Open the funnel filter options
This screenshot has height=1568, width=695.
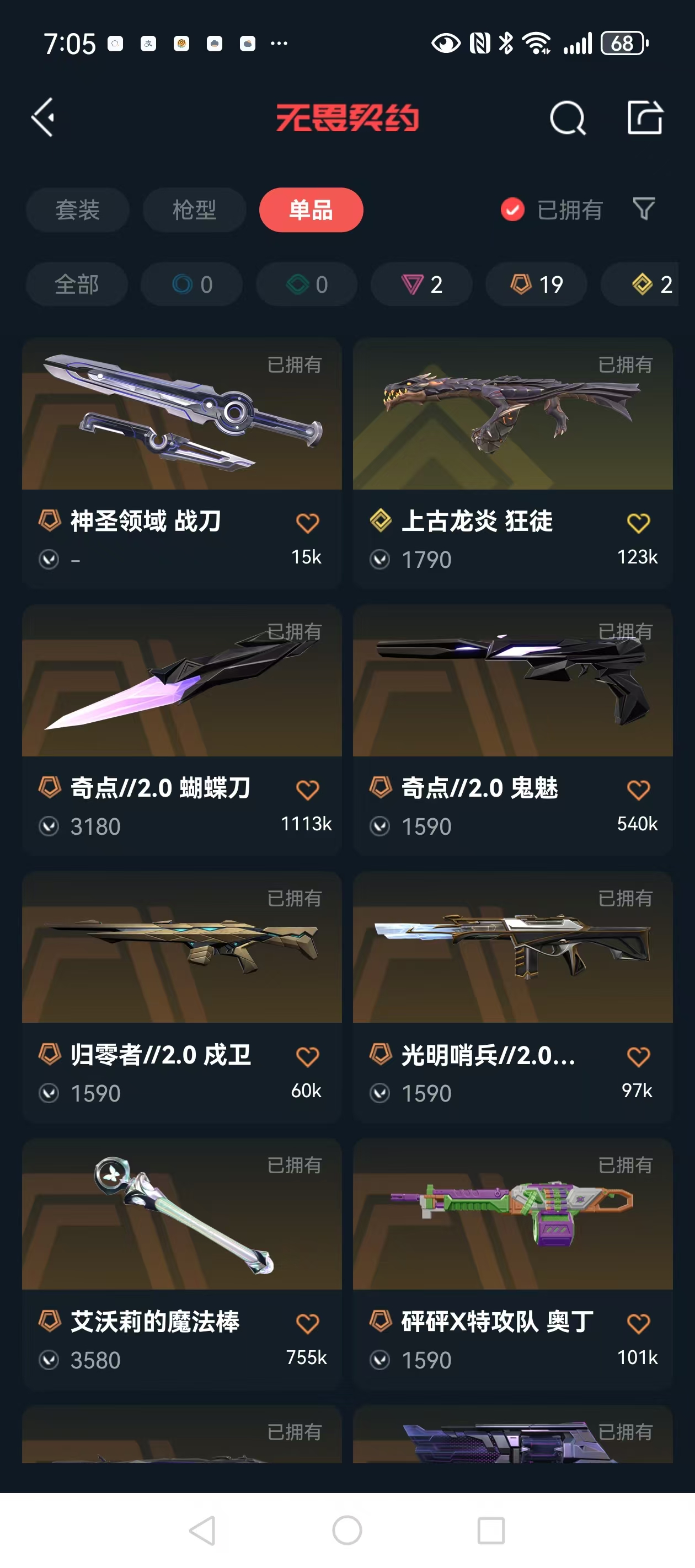[643, 210]
